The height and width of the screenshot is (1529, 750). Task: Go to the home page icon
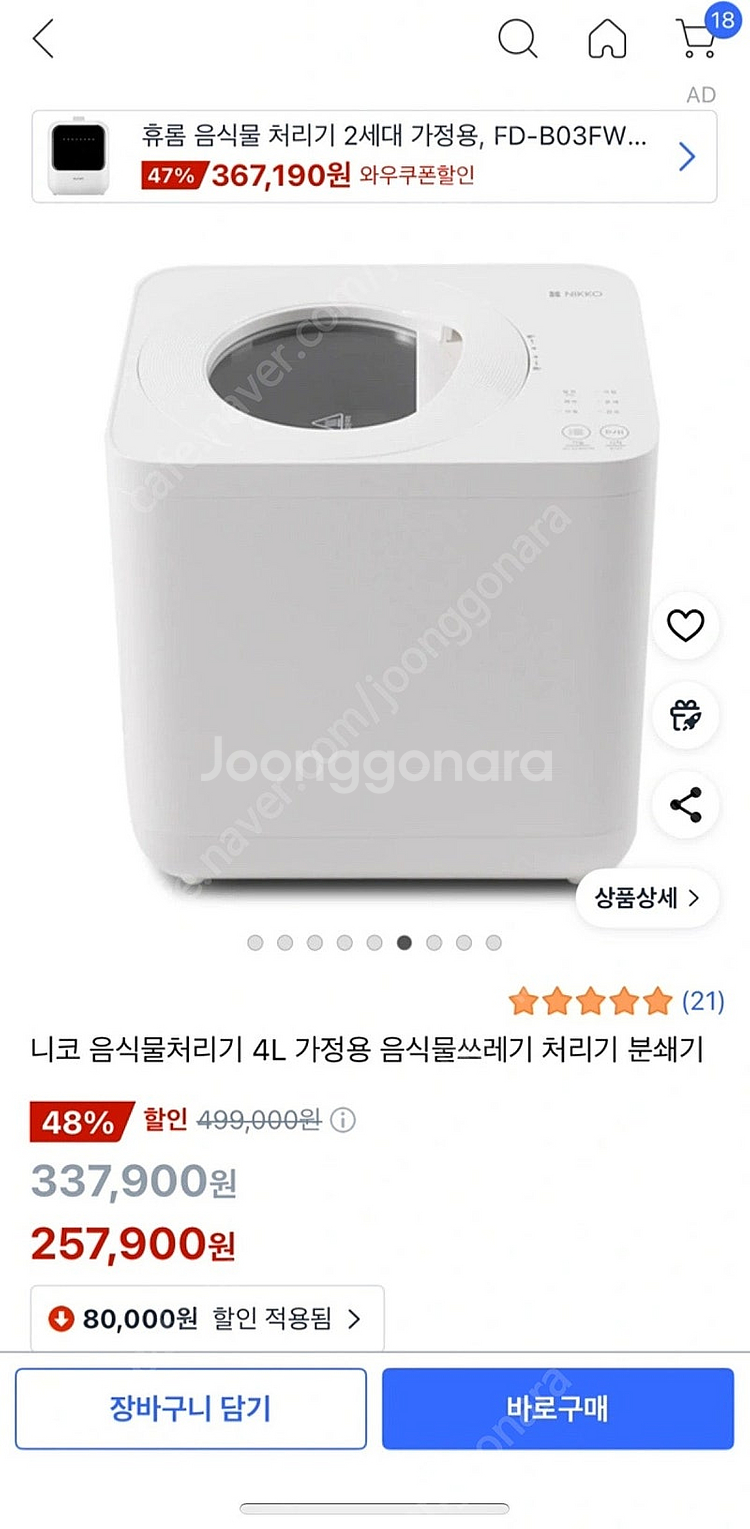coord(607,40)
